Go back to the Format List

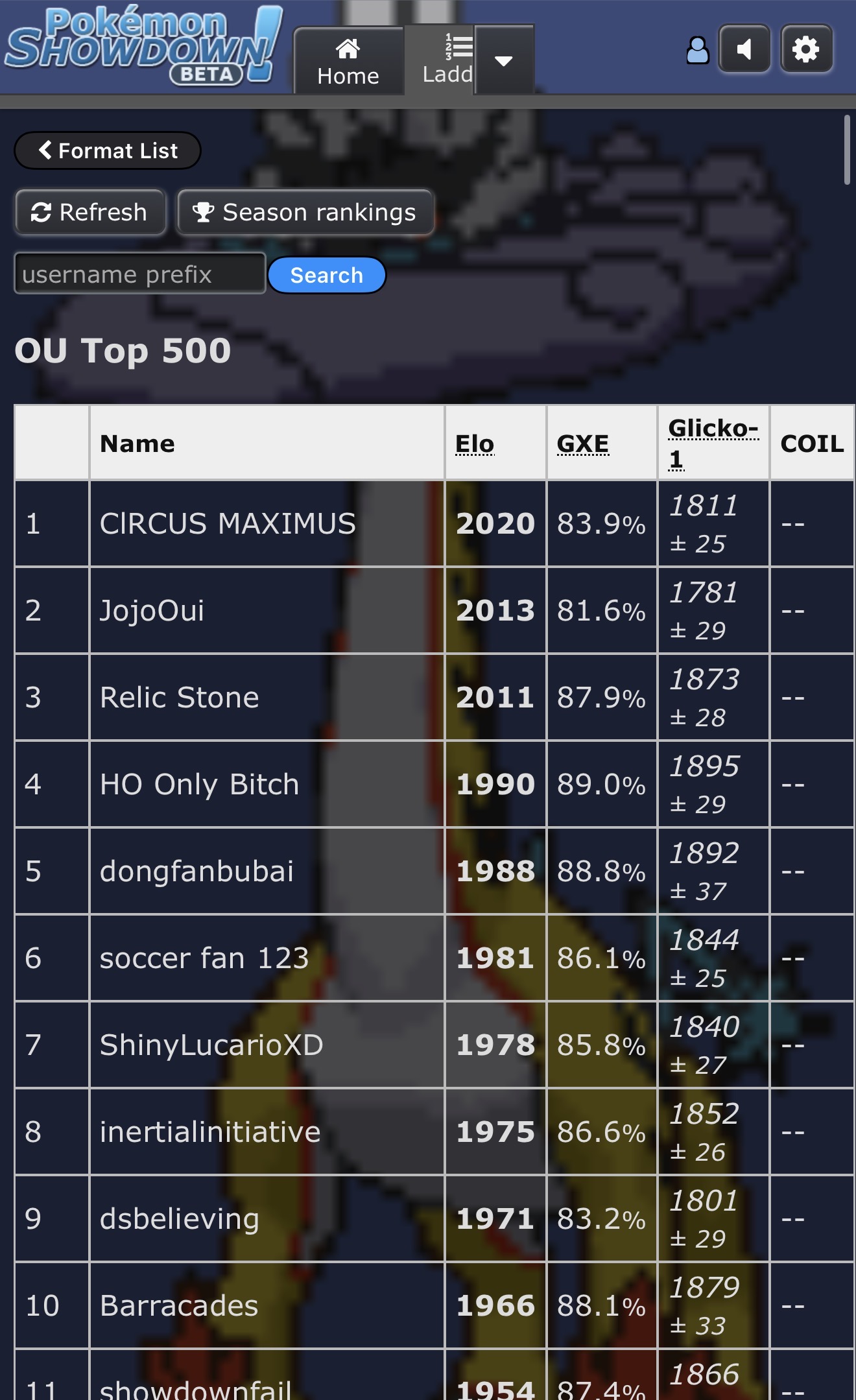tap(108, 150)
